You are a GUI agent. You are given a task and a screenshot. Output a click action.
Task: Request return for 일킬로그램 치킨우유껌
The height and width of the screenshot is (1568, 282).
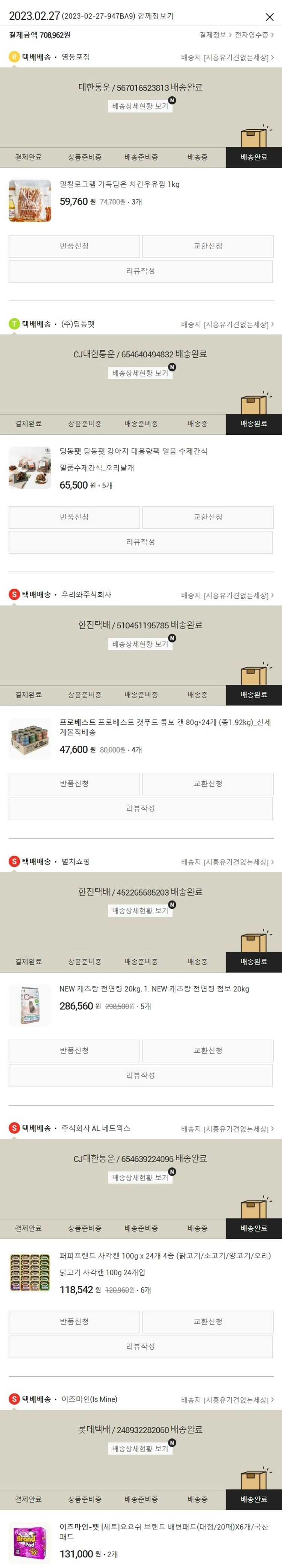[74, 246]
